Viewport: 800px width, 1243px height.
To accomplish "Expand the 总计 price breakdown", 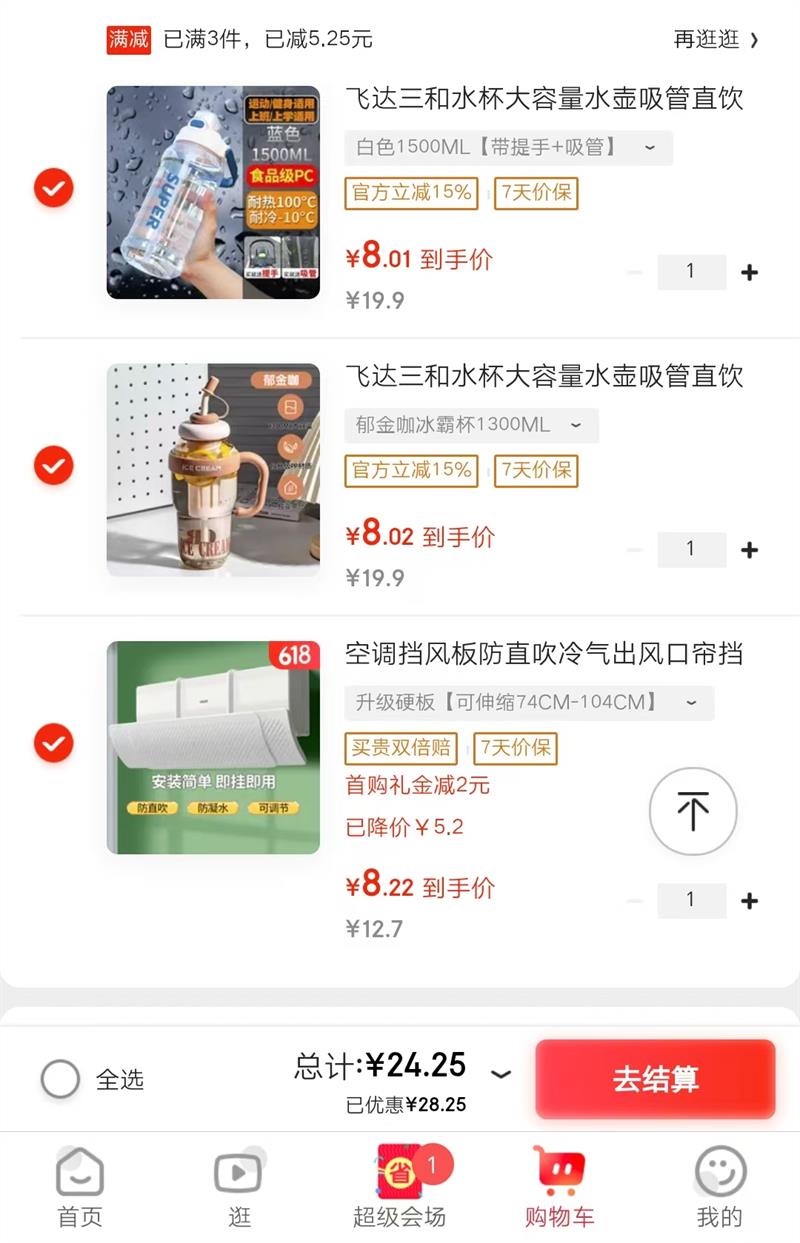I will (501, 1074).
